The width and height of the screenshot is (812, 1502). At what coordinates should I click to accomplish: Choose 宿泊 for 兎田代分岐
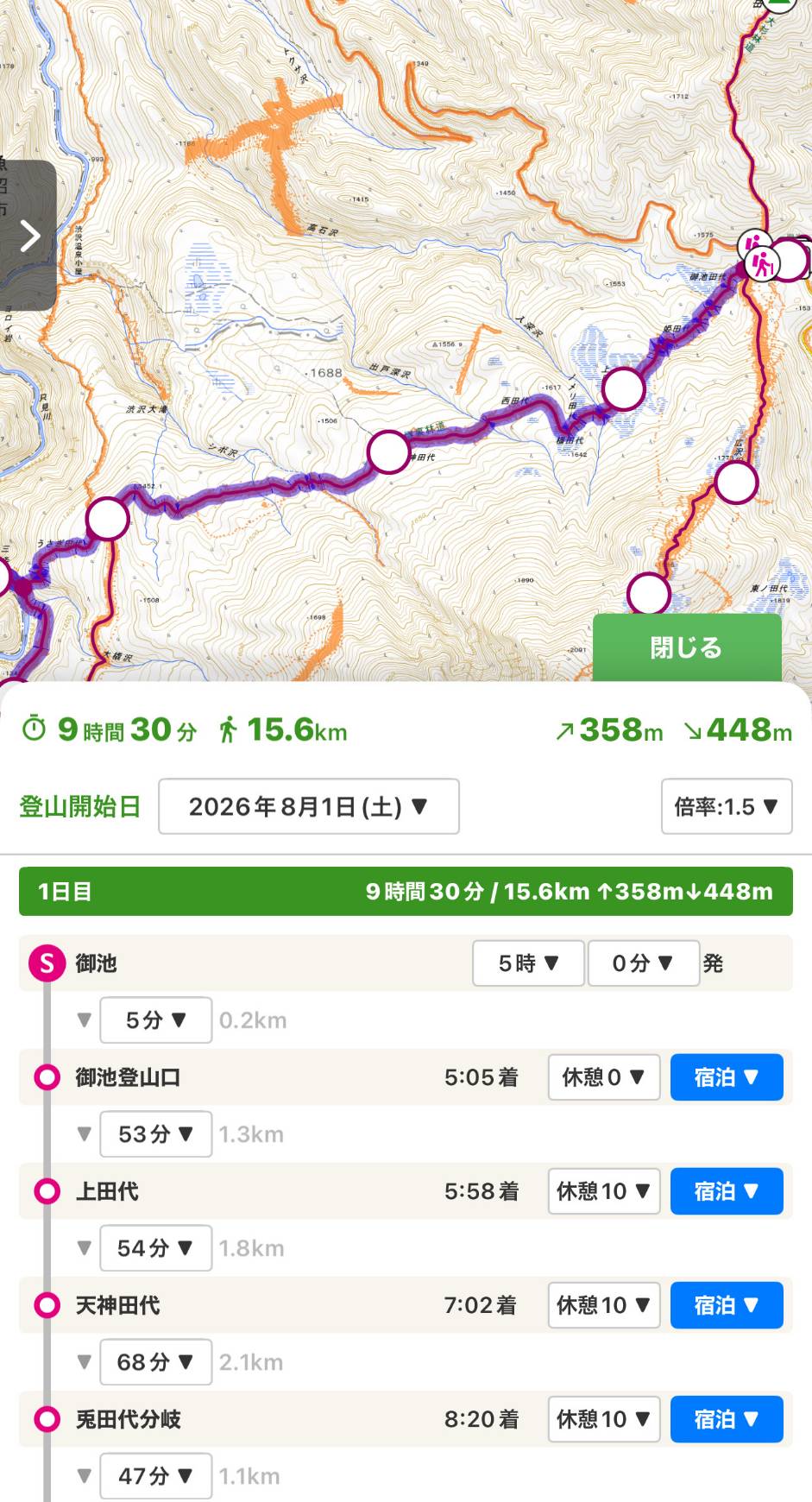tap(726, 1419)
